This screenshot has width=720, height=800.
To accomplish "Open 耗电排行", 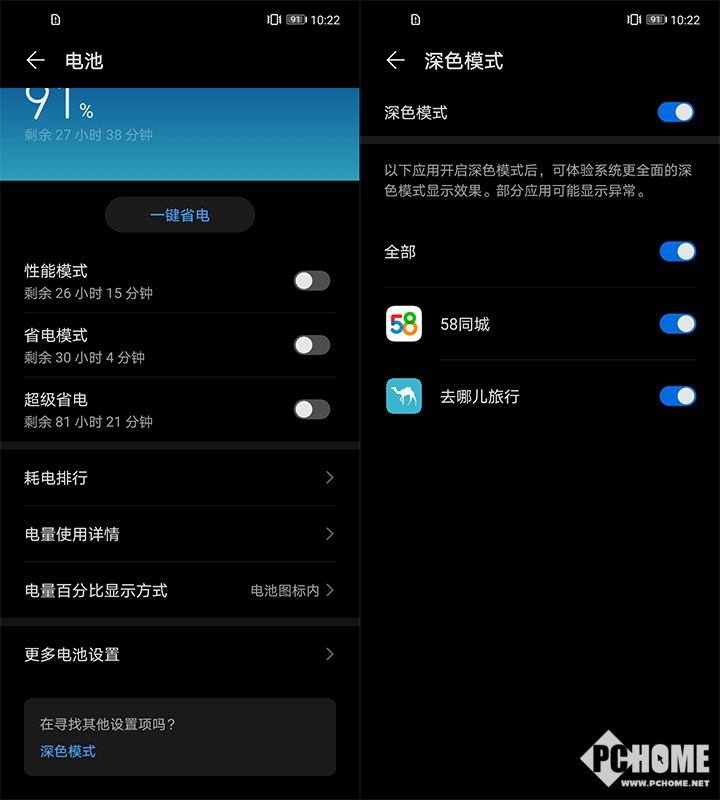I will point(180,478).
